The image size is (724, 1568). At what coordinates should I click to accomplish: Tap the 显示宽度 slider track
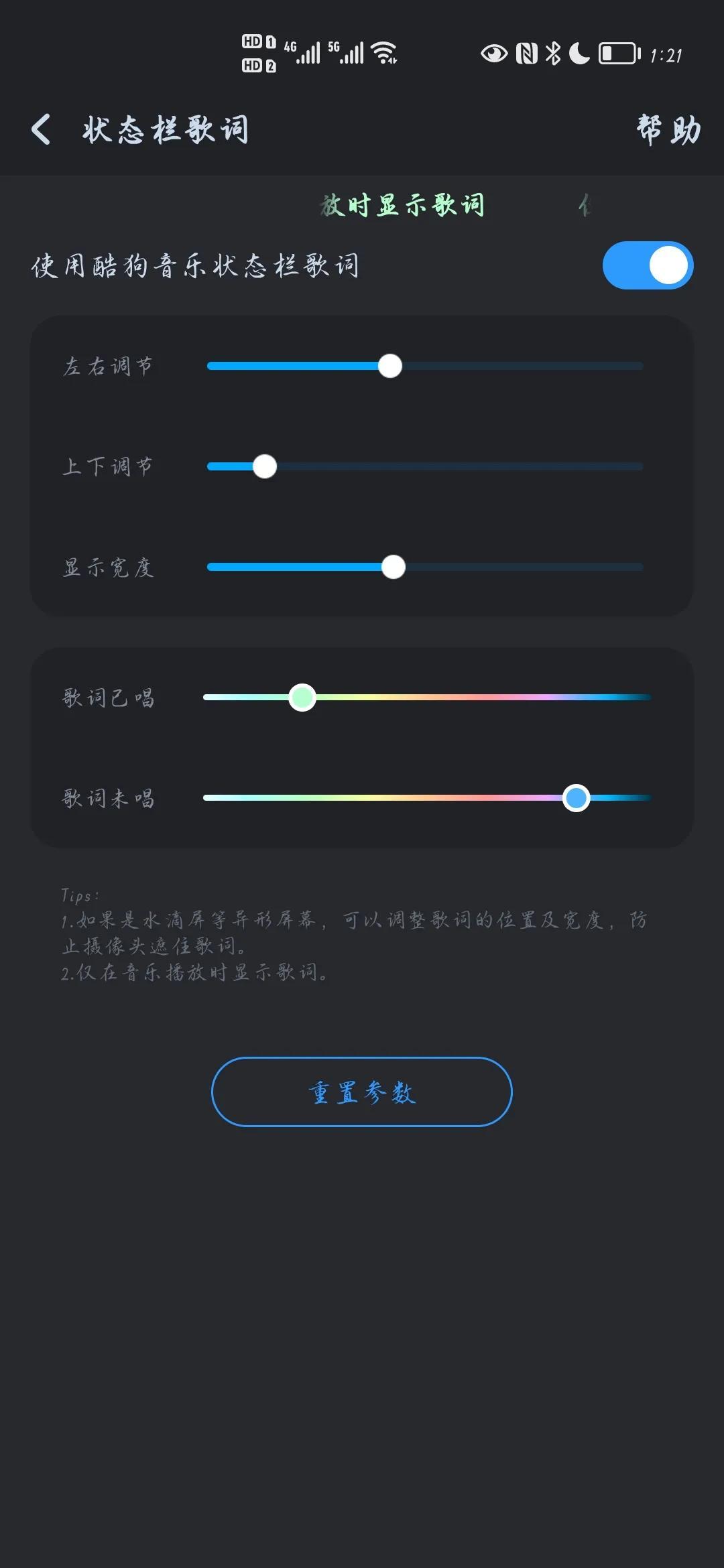coord(425,567)
